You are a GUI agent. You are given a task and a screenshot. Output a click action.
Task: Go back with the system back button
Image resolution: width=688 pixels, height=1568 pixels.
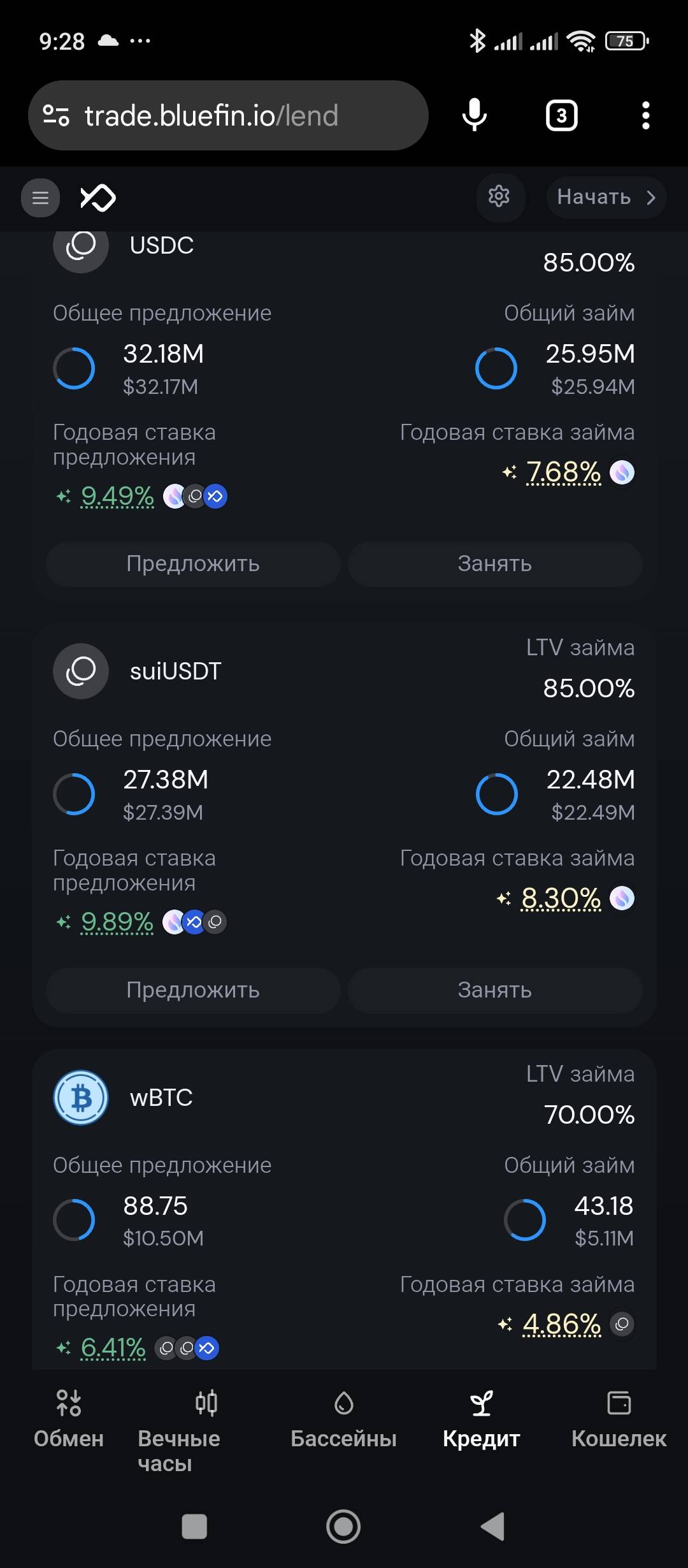[492, 1527]
